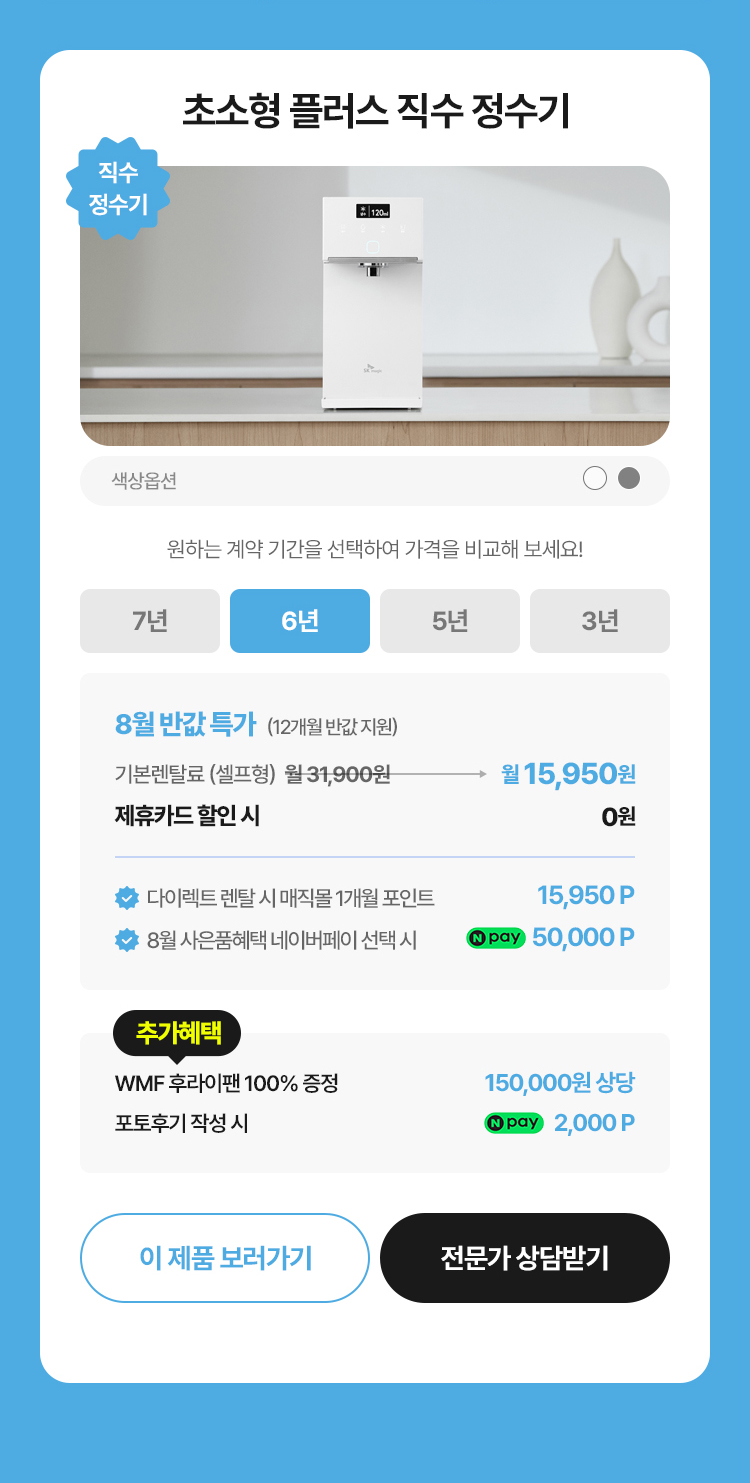Select the 6년 contract period tab
Viewport: 750px width, 1483px height.
[x=300, y=621]
